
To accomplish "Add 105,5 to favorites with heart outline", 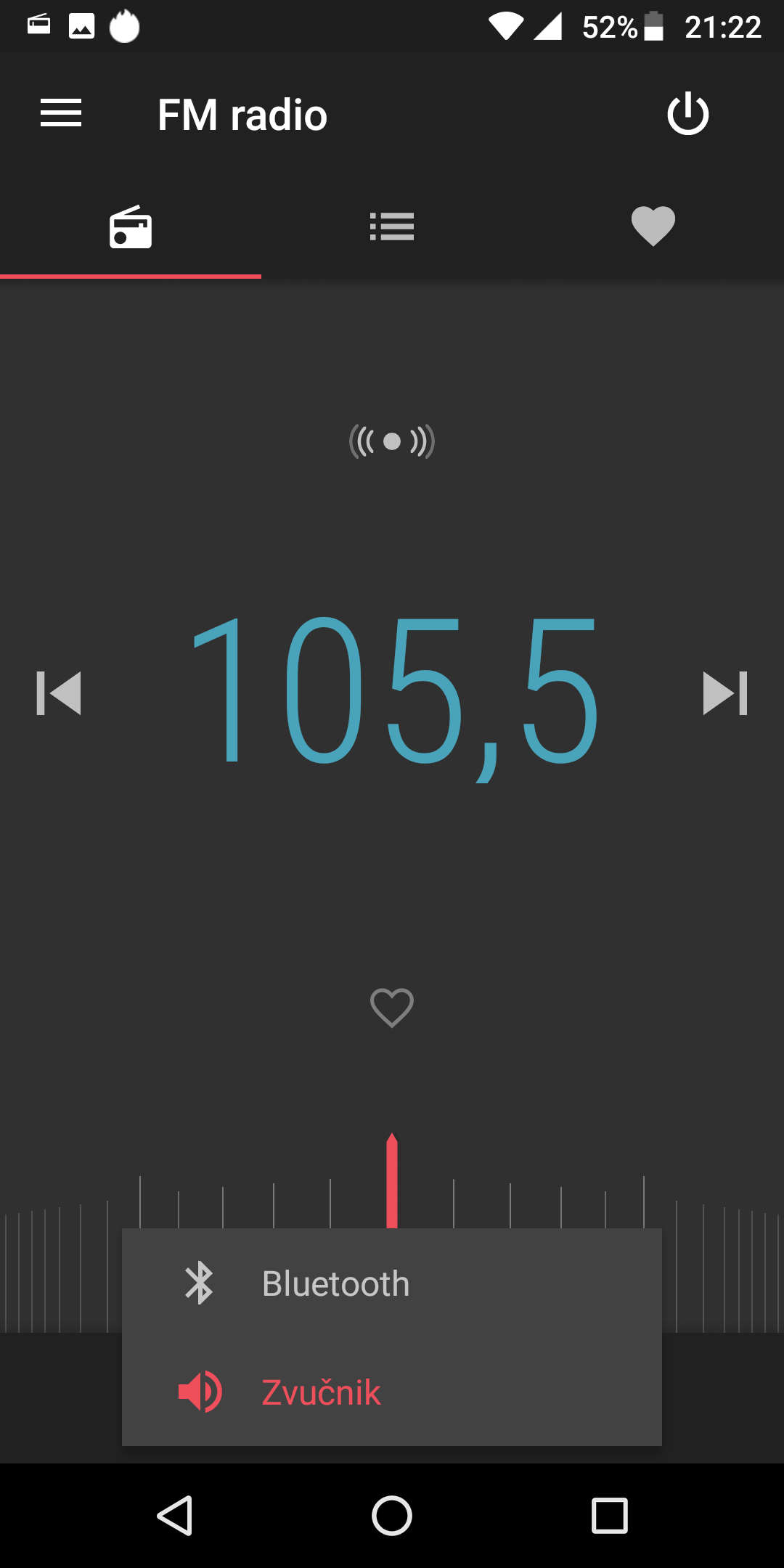I will pos(392,1008).
